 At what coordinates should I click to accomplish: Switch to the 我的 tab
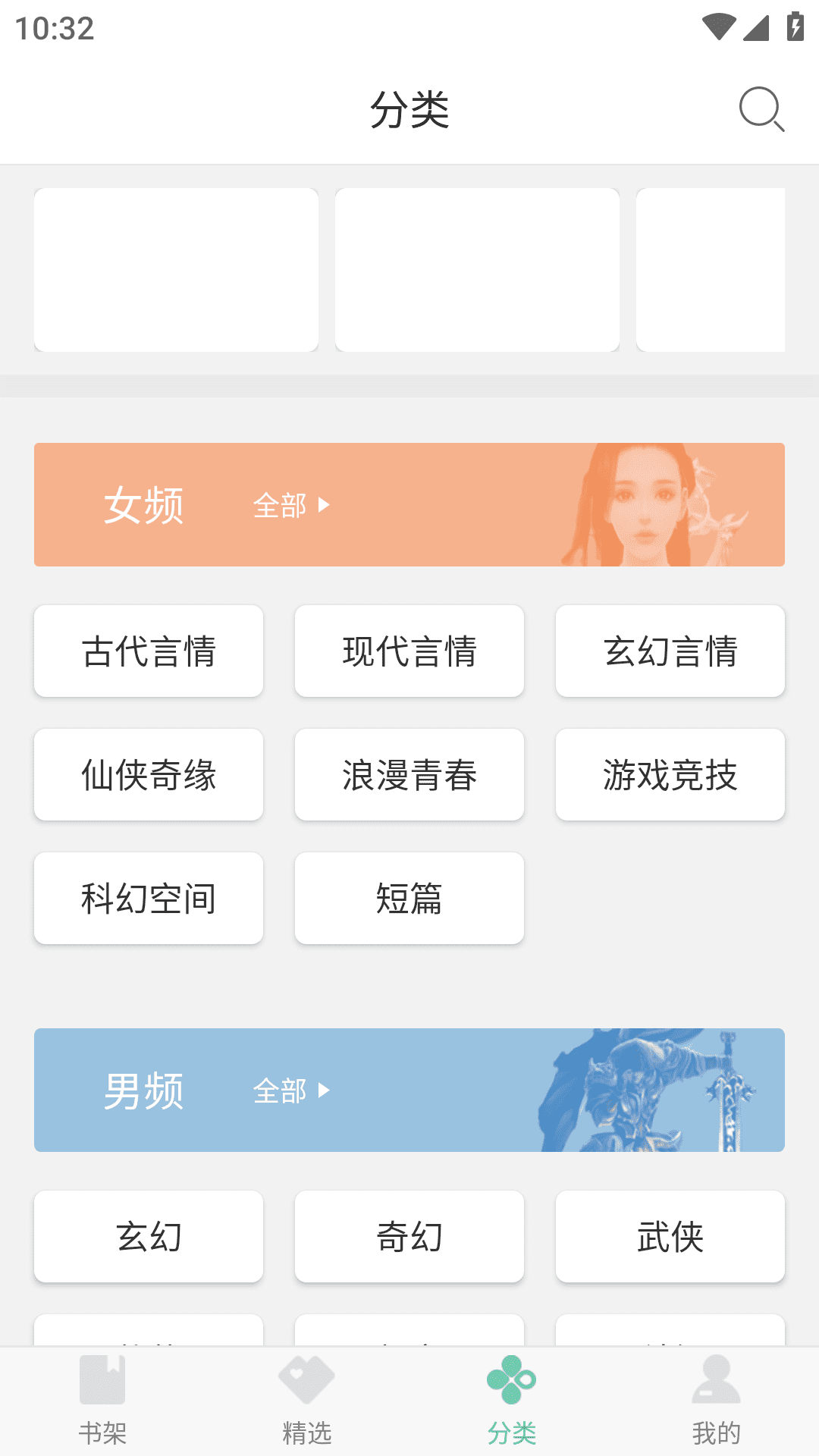[716, 1429]
